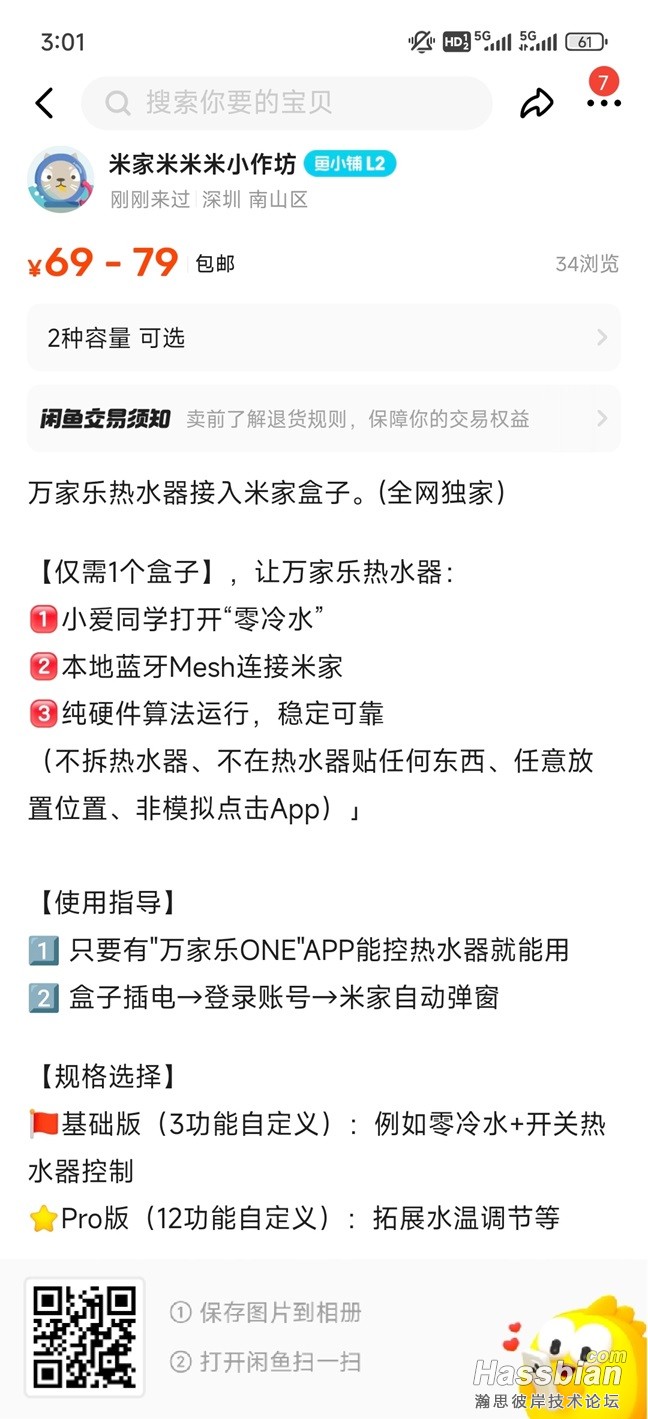Tap the 鱼小铺 L2 shop level badge
Viewport: 648px width, 1419px height.
[x=349, y=164]
